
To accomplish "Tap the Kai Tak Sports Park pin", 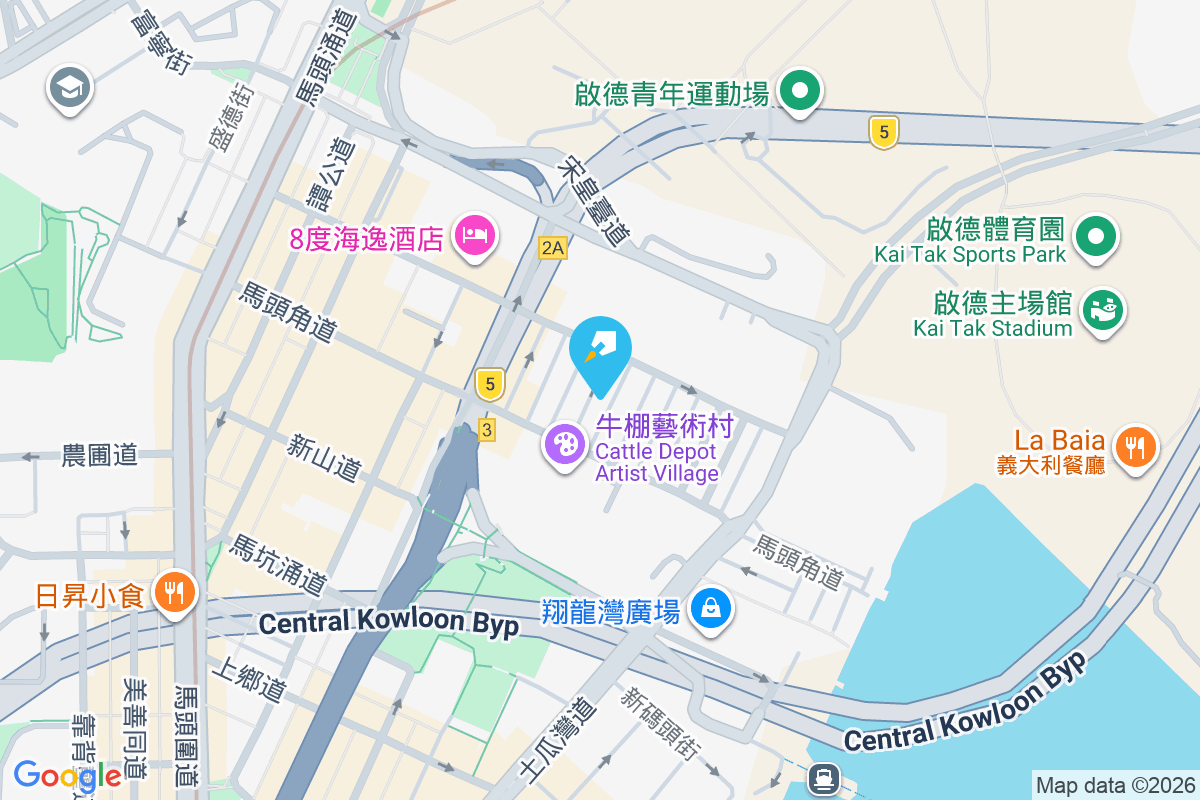I will [x=1096, y=238].
